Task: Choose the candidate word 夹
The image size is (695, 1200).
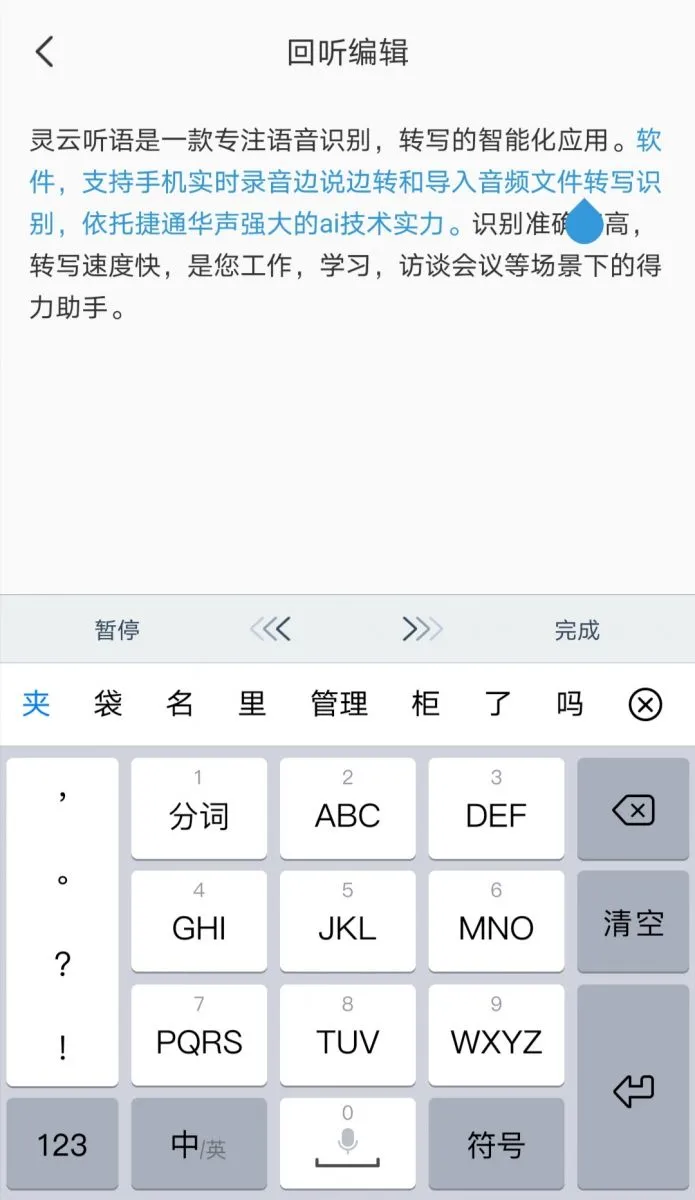Action: coord(36,704)
